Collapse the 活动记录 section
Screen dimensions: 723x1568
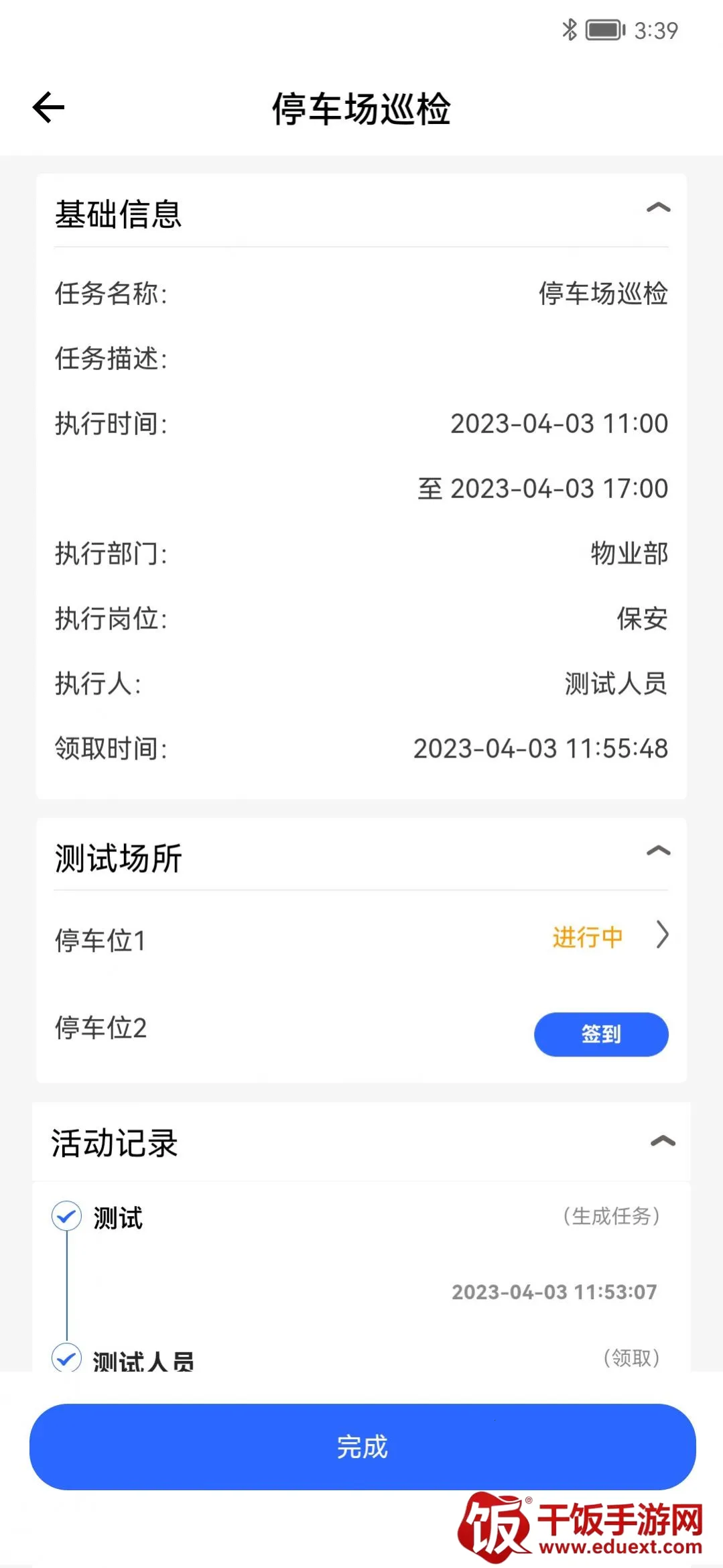click(662, 1141)
